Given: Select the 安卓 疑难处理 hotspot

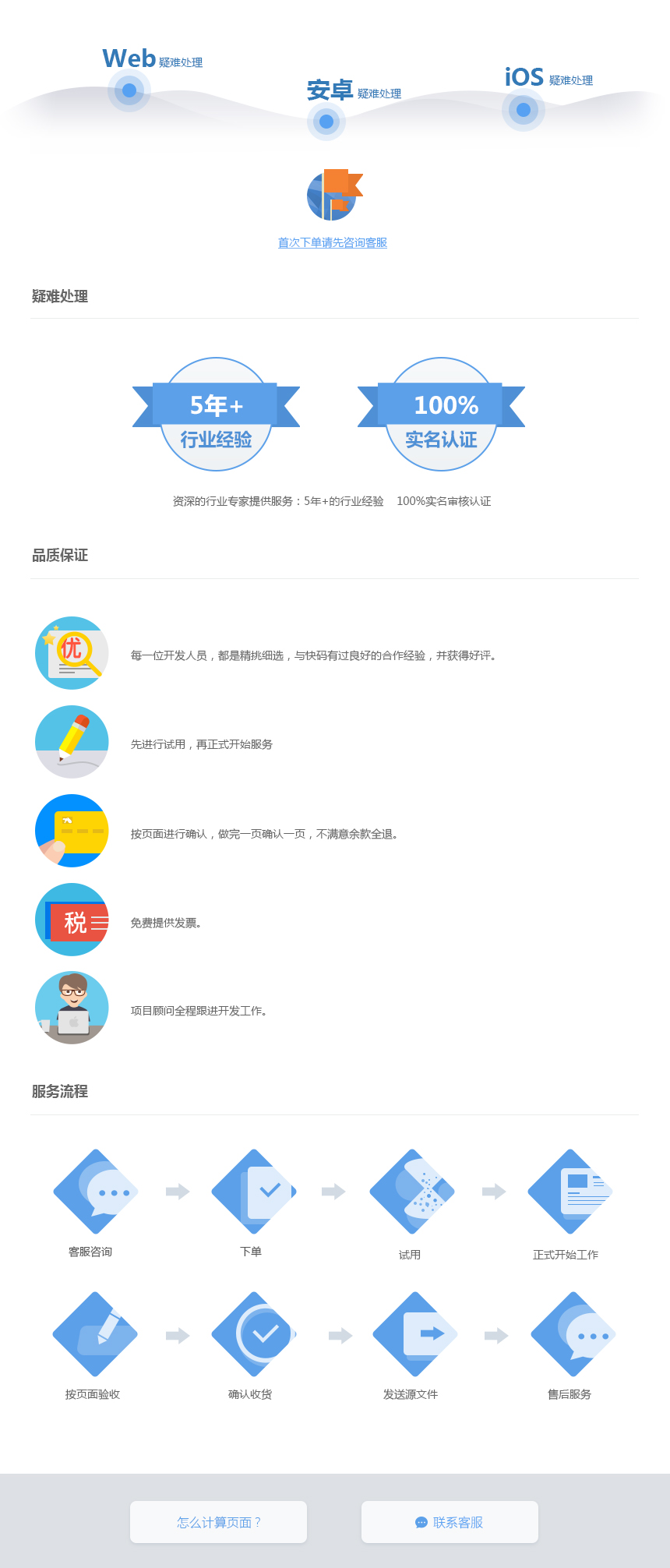Looking at the screenshot, I should (x=326, y=122).
